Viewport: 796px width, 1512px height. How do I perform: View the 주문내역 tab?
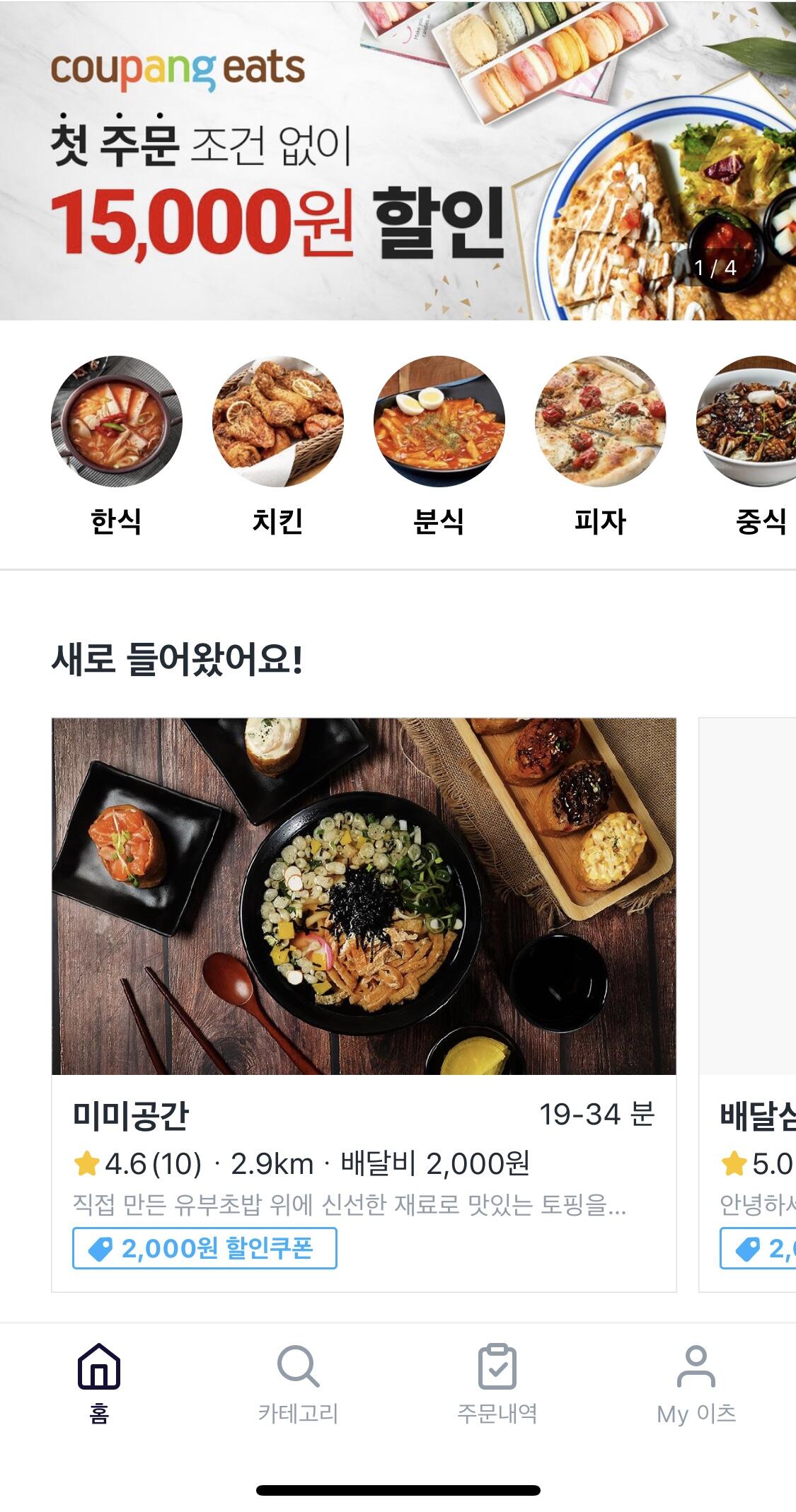(x=497, y=1383)
